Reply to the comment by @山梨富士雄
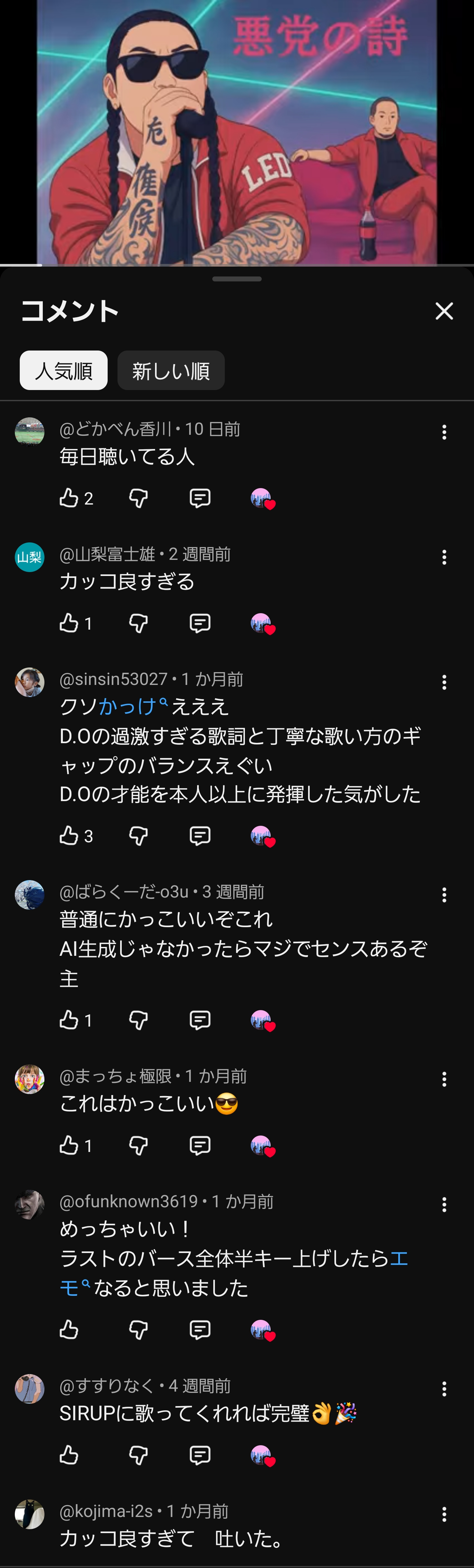The image size is (474, 1568). click(199, 623)
